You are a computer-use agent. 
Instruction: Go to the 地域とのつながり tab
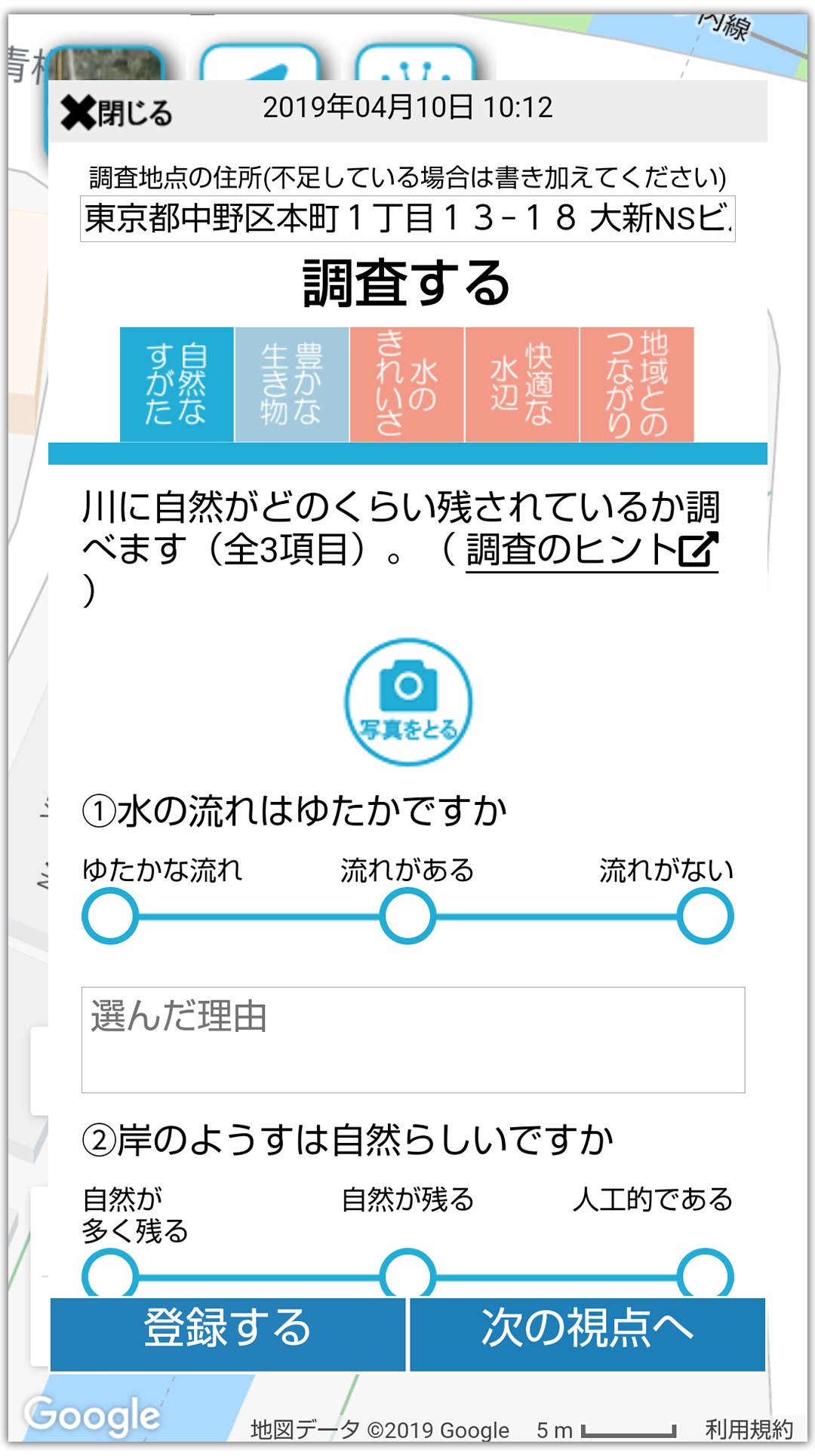pyautogui.click(x=637, y=384)
